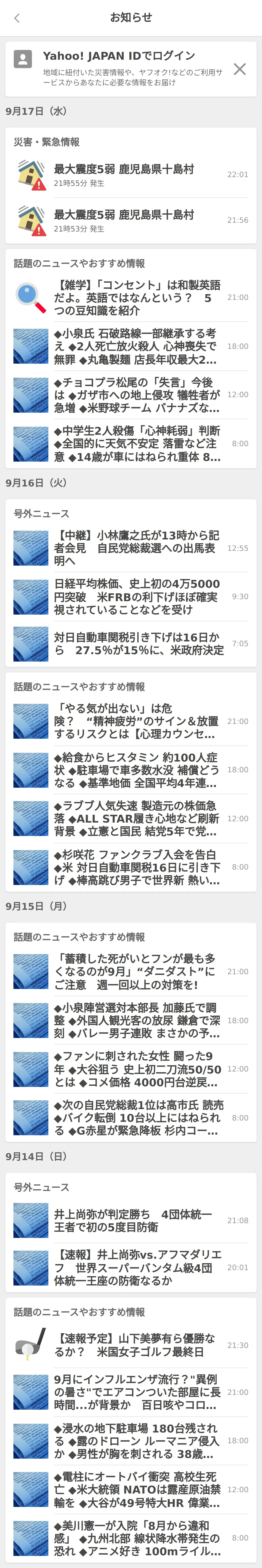262x1568 pixels.
Task: Open the 【中継】小林鷹之氏 press conference news
Action: click(131, 548)
